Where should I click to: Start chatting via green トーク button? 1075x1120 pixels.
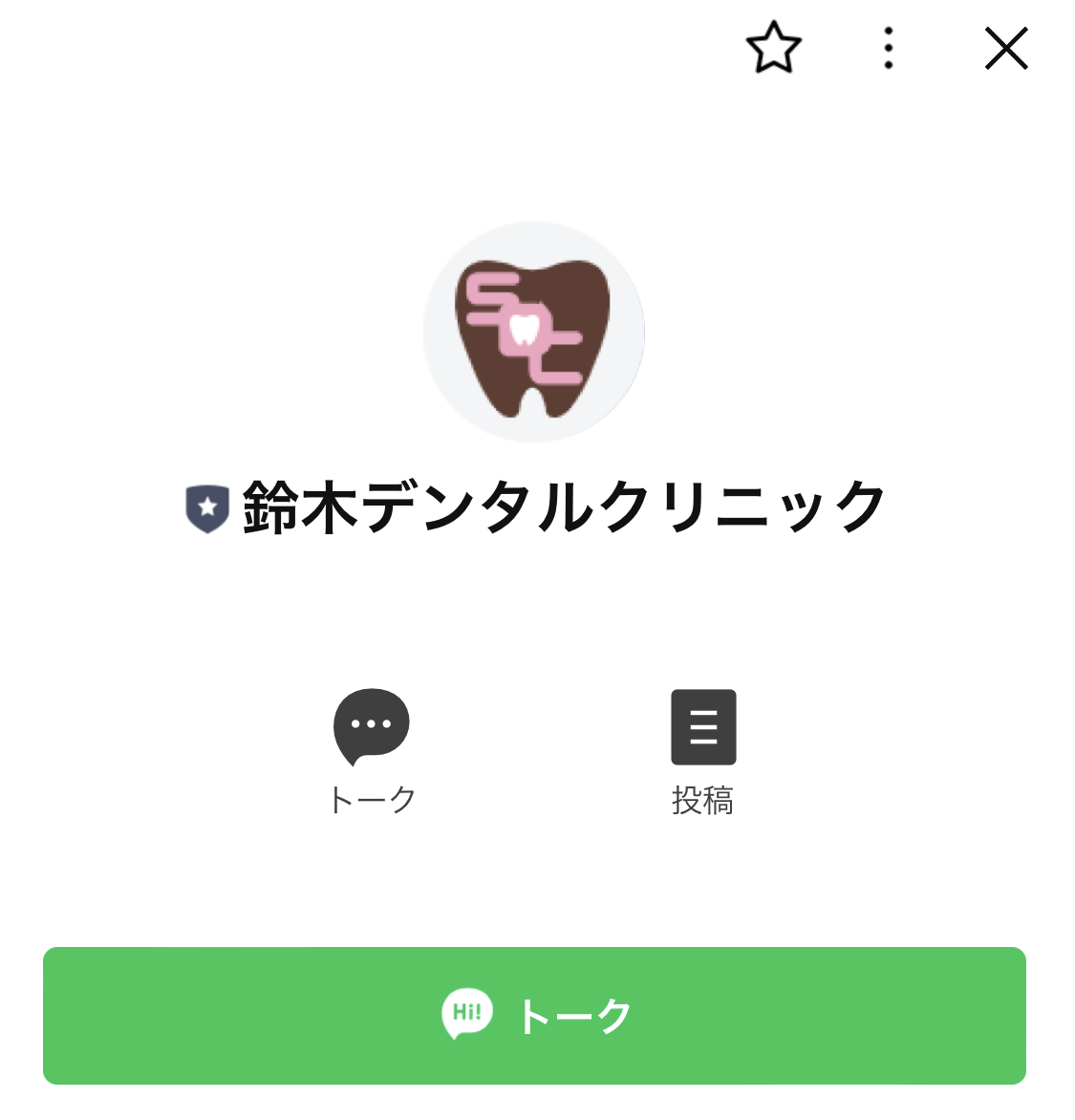point(534,1015)
